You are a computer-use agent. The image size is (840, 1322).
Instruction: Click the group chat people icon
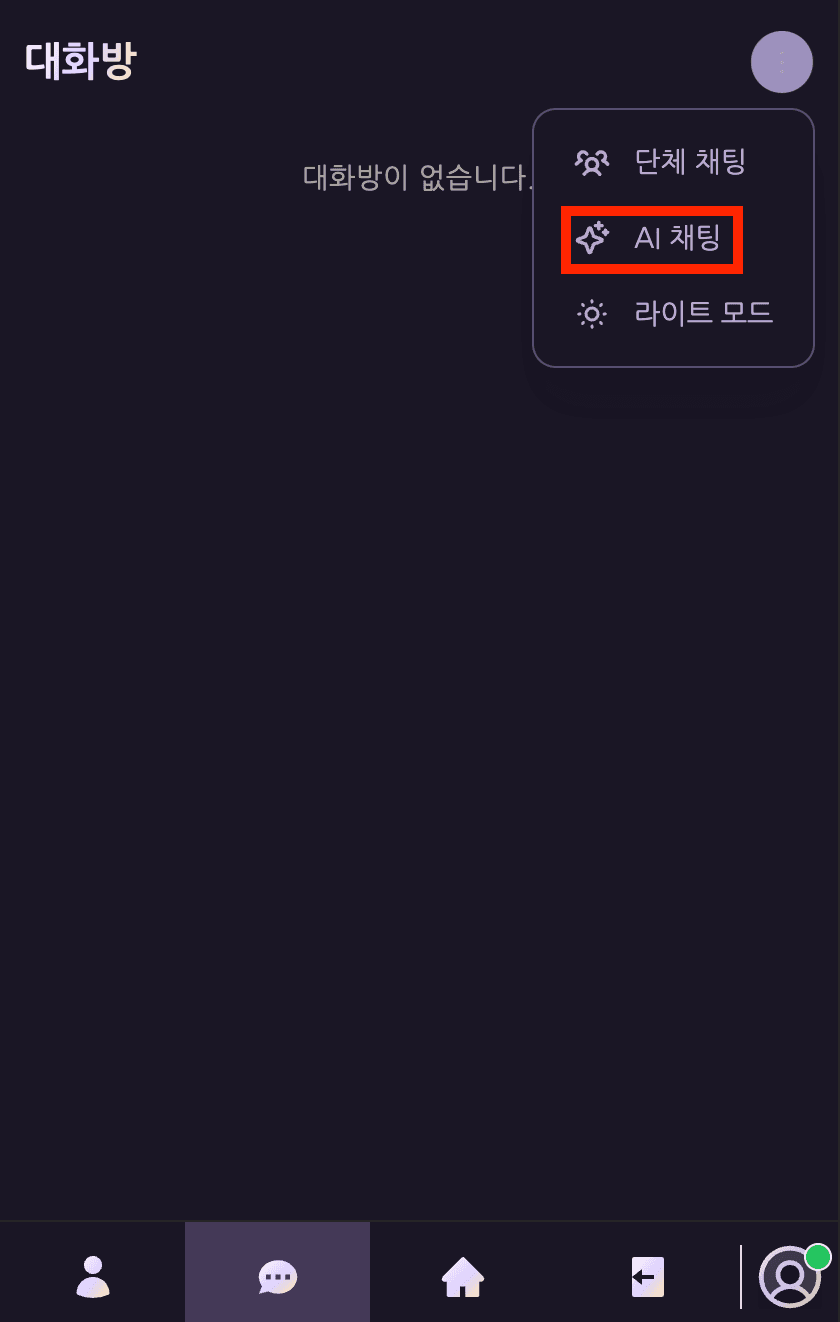591,163
